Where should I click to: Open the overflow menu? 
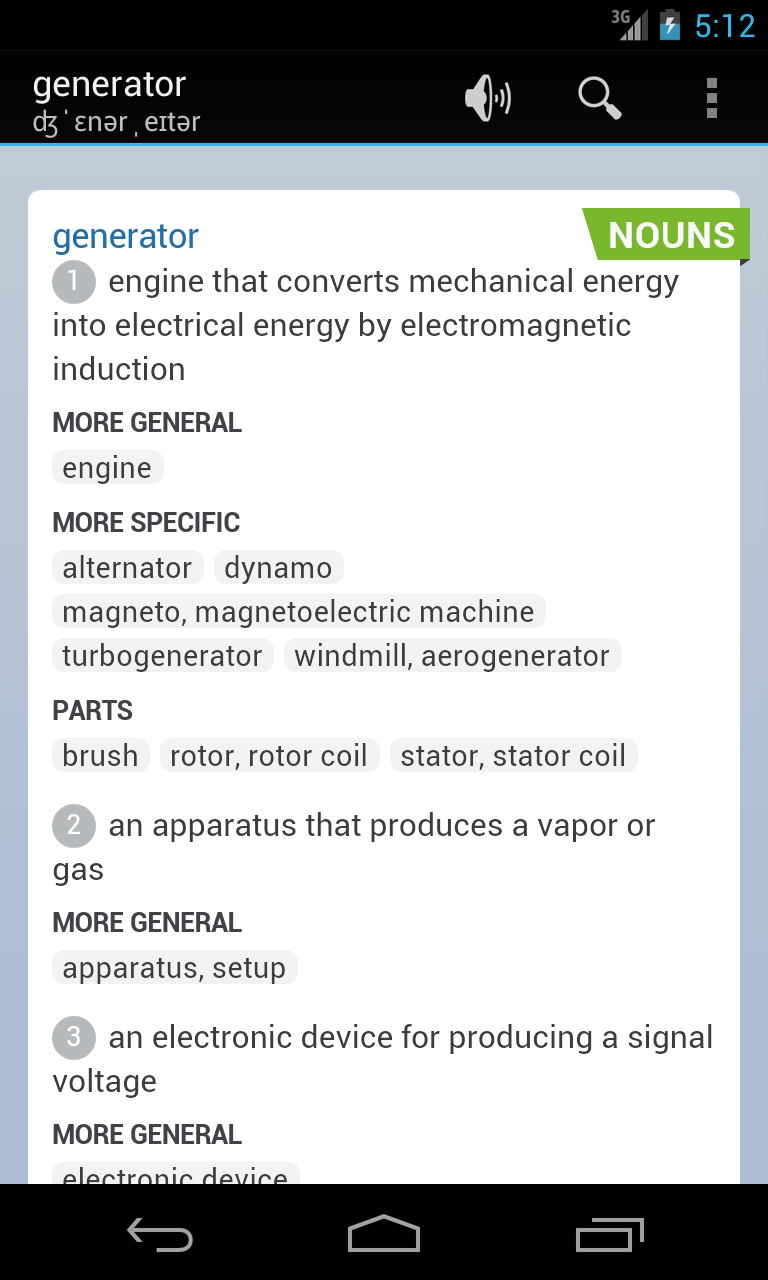711,98
